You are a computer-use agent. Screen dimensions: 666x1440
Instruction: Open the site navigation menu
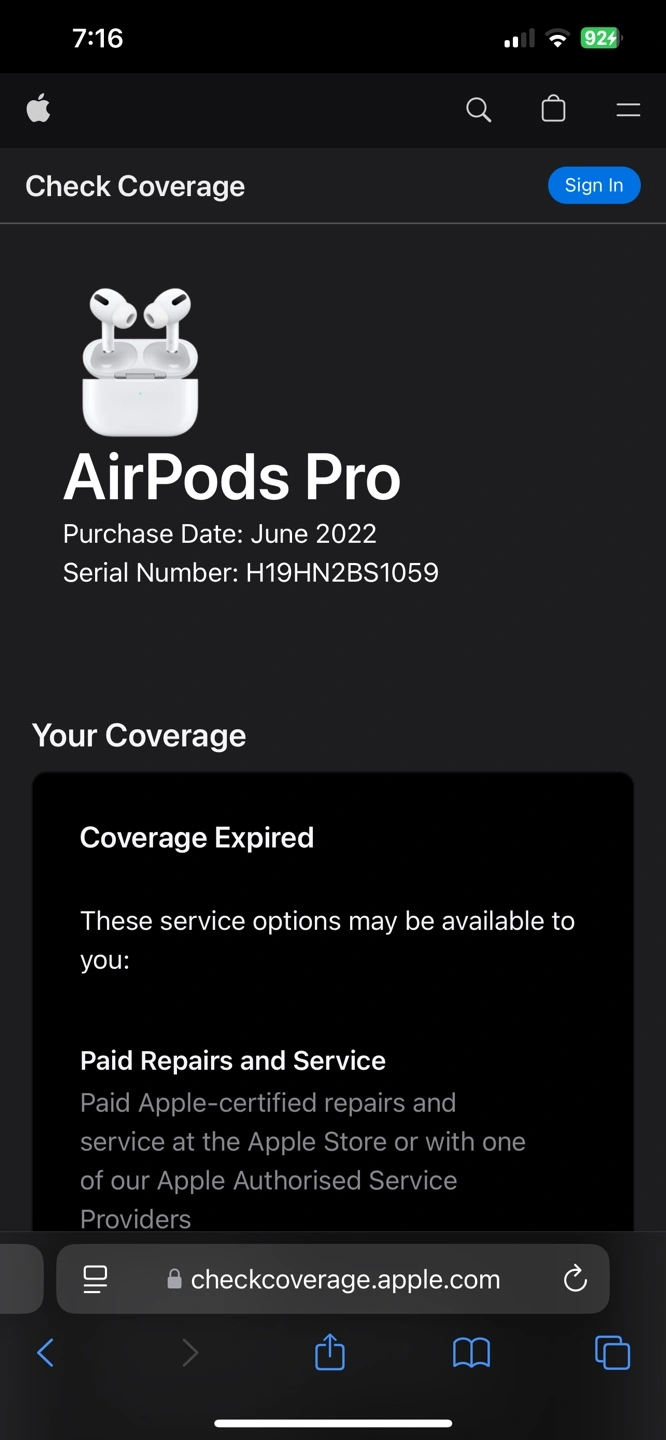[628, 110]
